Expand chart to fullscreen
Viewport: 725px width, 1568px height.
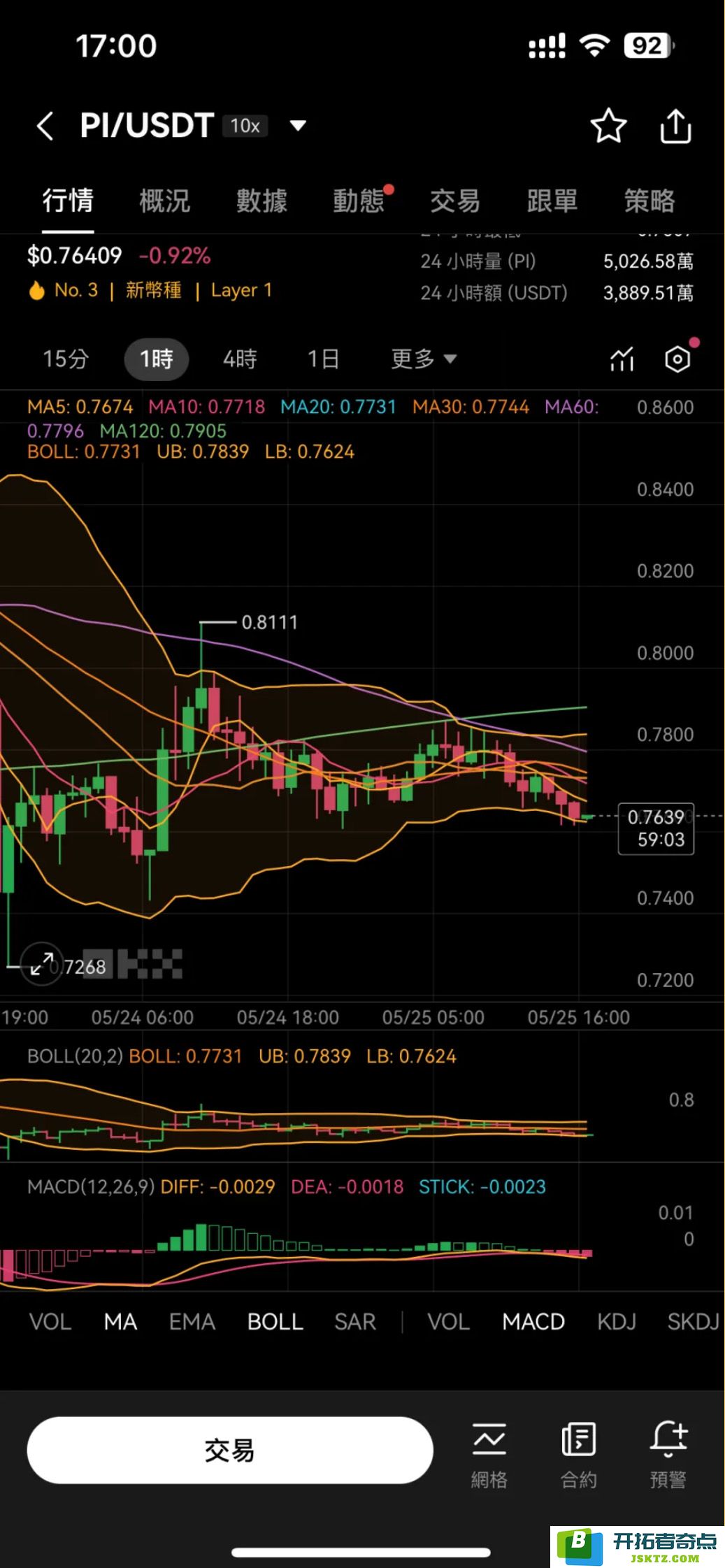coord(42,964)
